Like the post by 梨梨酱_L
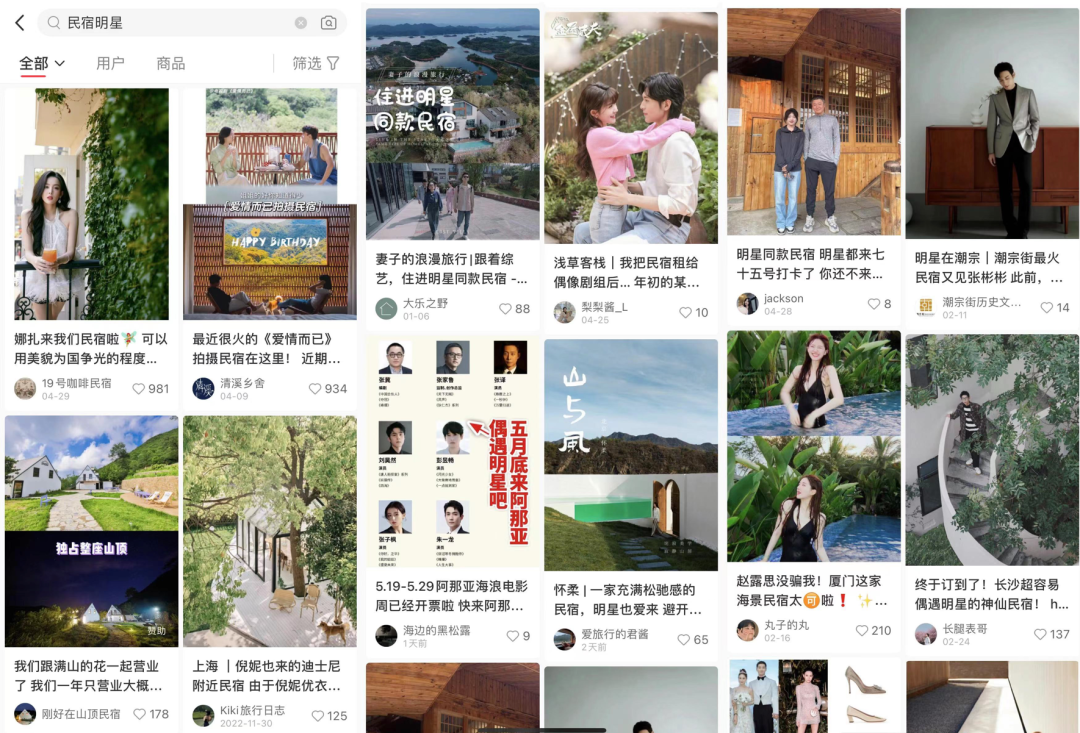This screenshot has height=733, width=1080. 685,312
